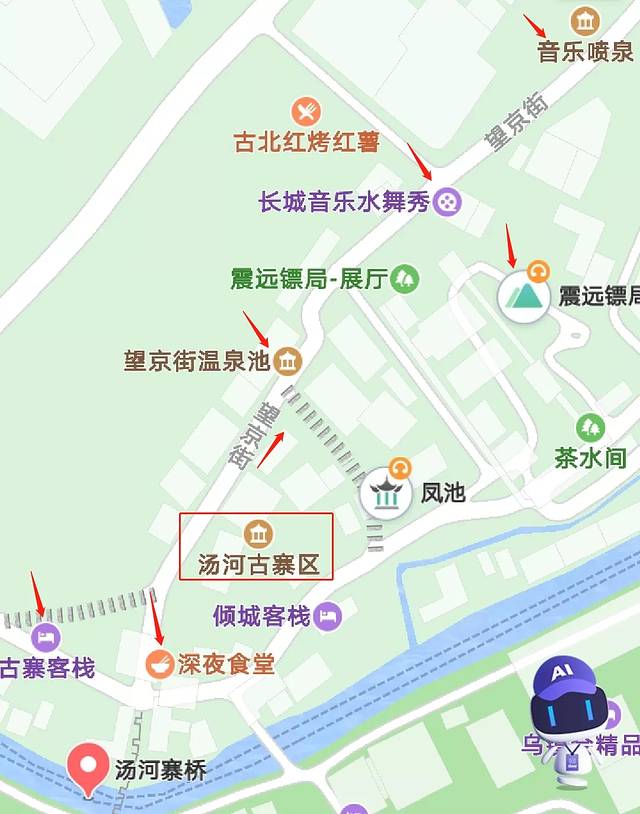Open the 震远镖局 scenic spot marker
This screenshot has width=640, height=814.
(524, 296)
